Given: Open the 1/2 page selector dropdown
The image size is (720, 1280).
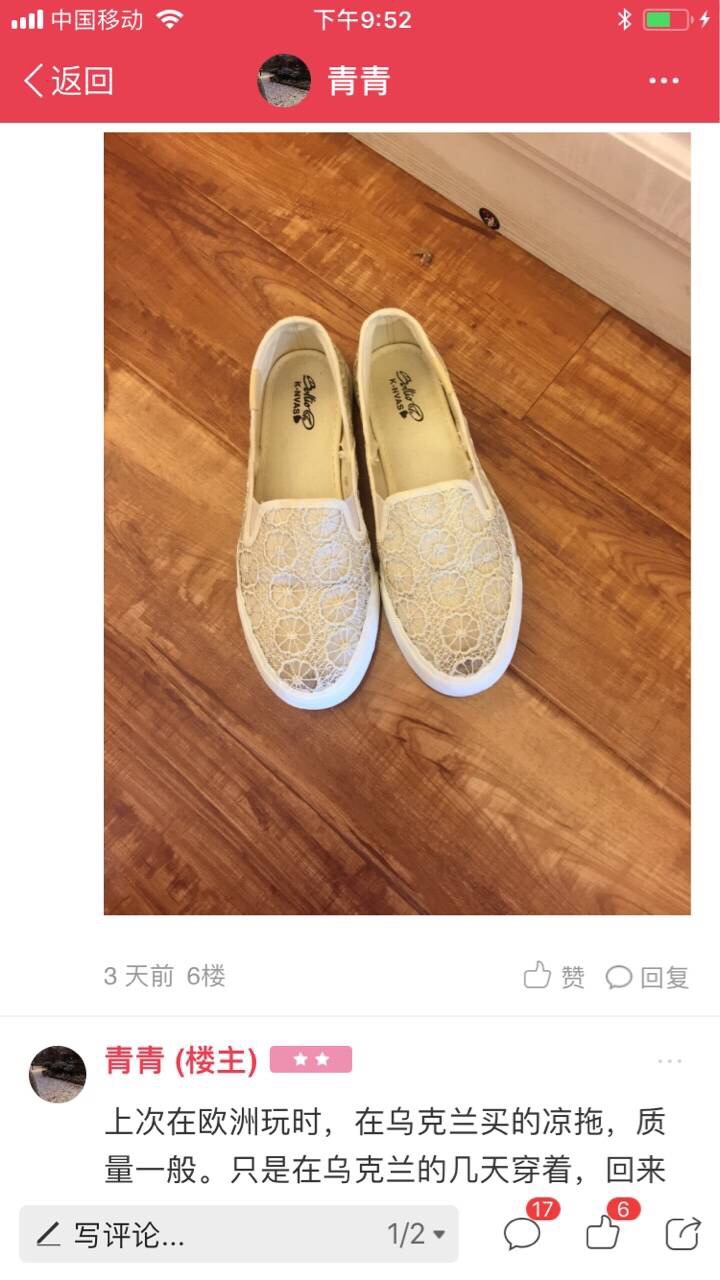Looking at the screenshot, I should coord(416,1234).
